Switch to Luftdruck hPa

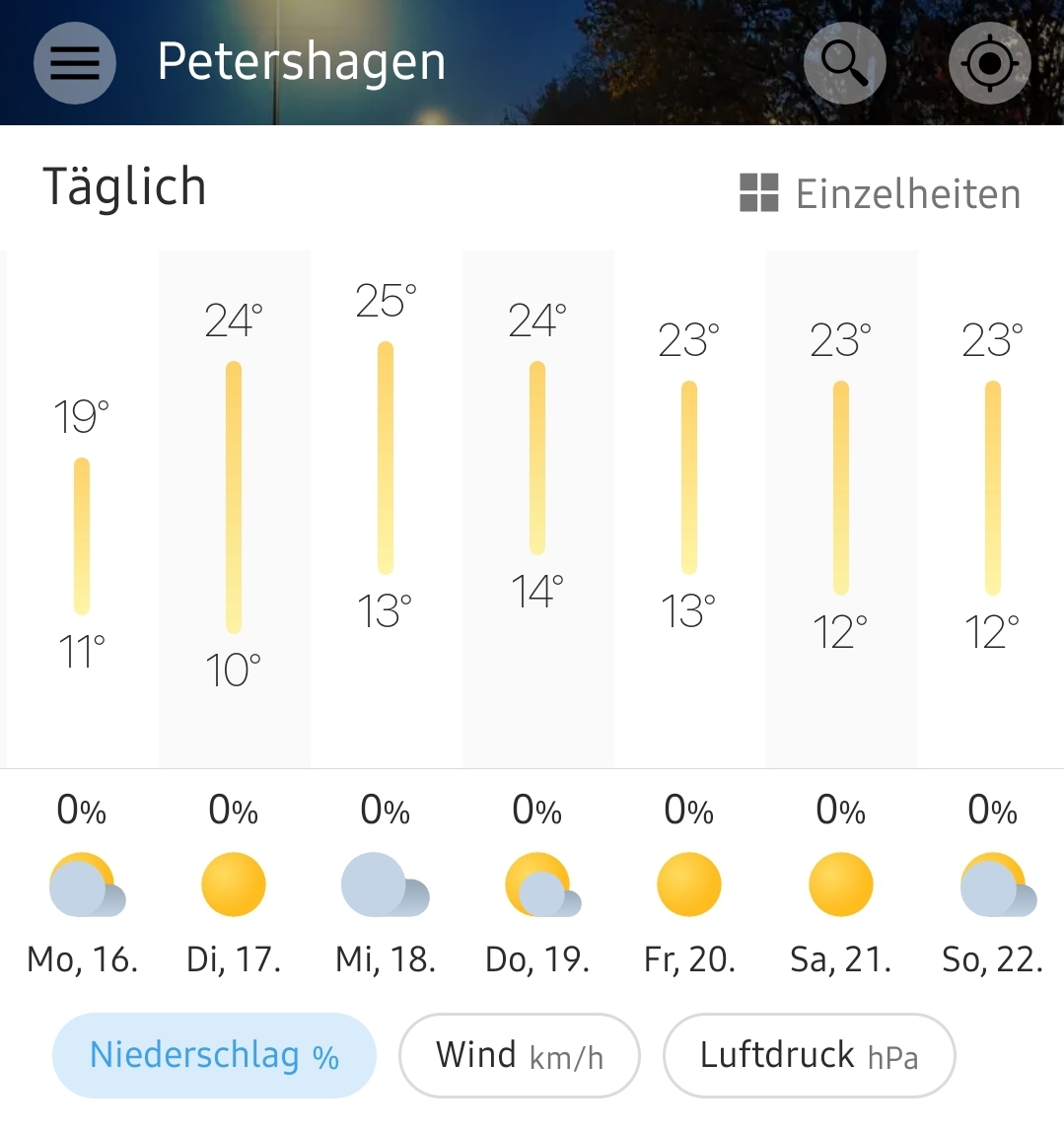pos(809,1055)
